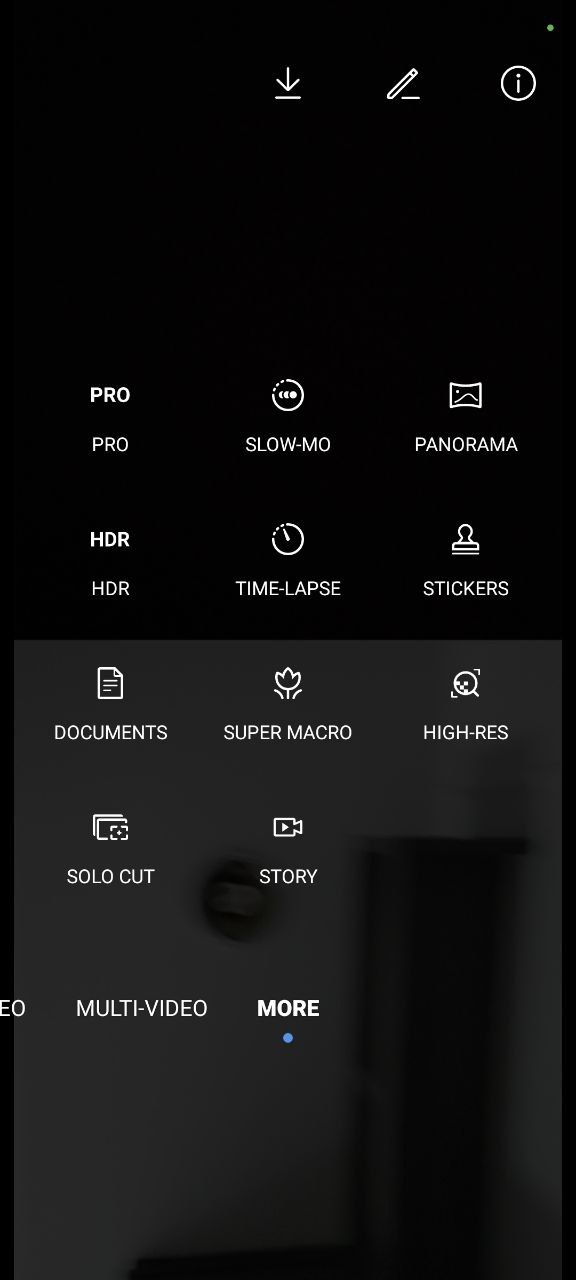
Task: Select HDR mode
Action: [x=110, y=562]
